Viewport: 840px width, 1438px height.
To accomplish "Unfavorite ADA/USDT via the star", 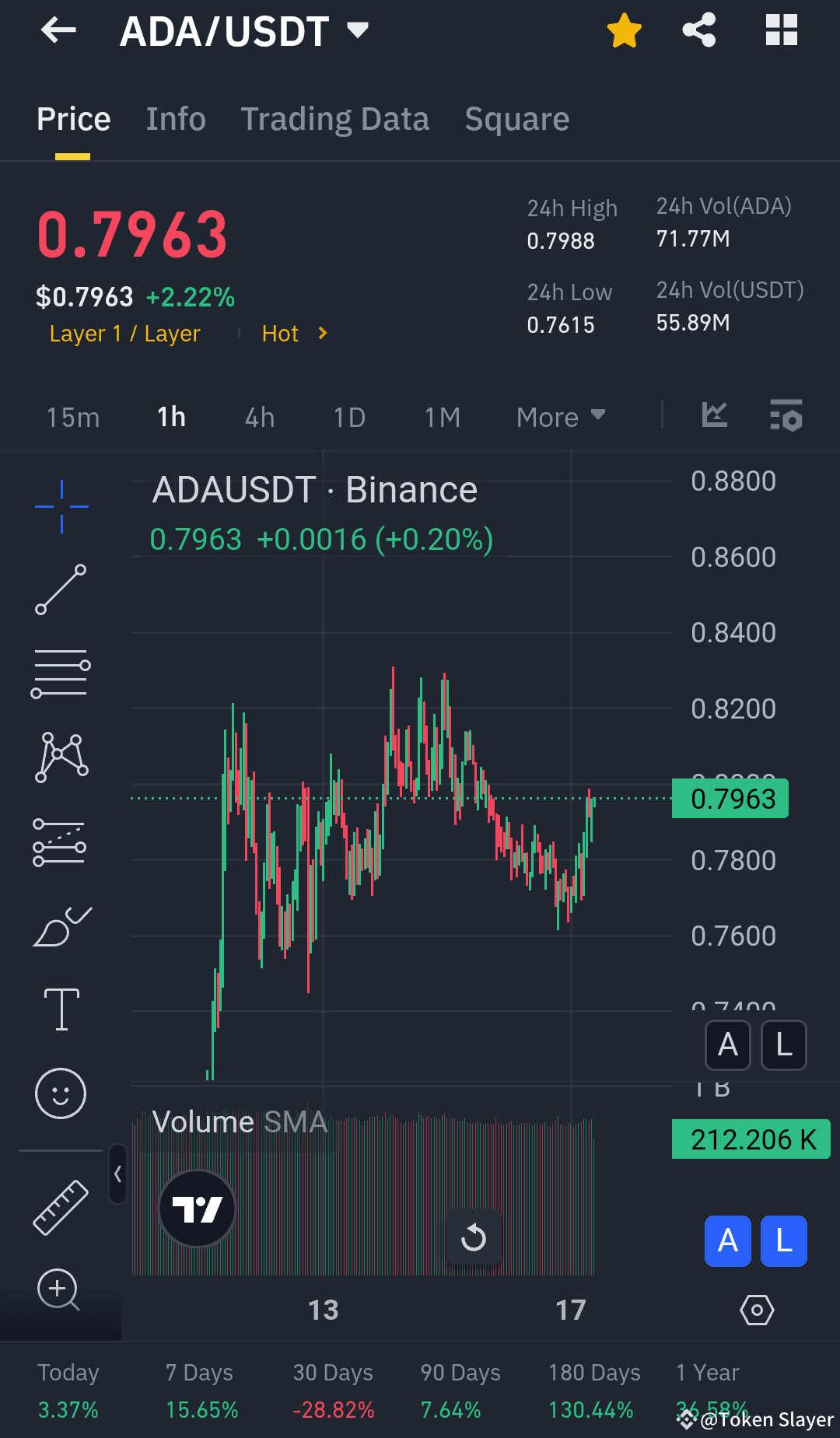I will pyautogui.click(x=625, y=30).
